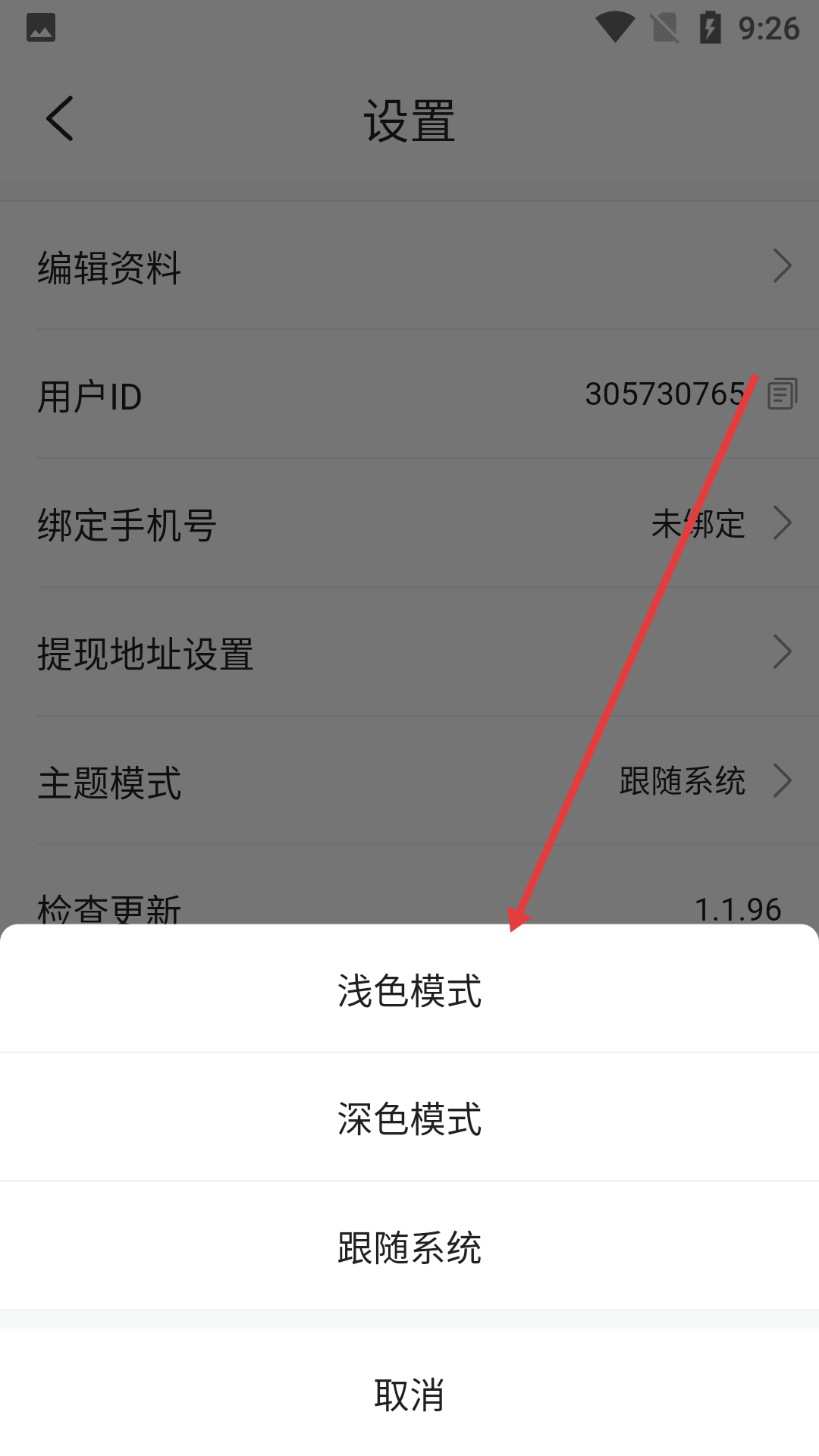Click the copy icon next to 用户ID
The width and height of the screenshot is (819, 1456).
click(x=782, y=393)
